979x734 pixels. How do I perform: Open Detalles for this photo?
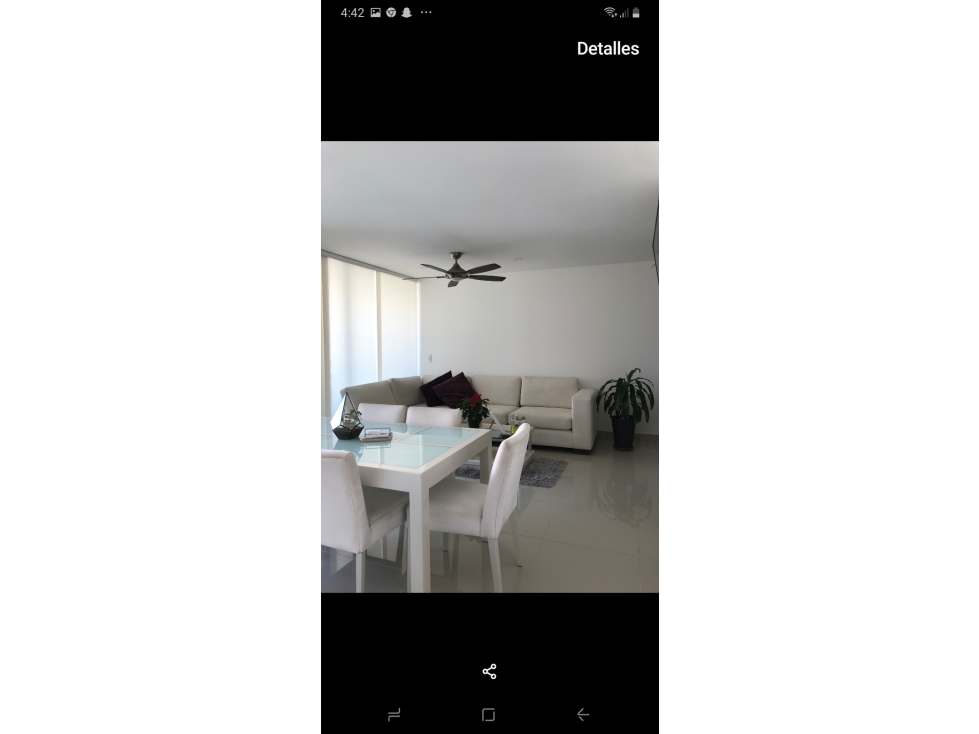pos(607,48)
